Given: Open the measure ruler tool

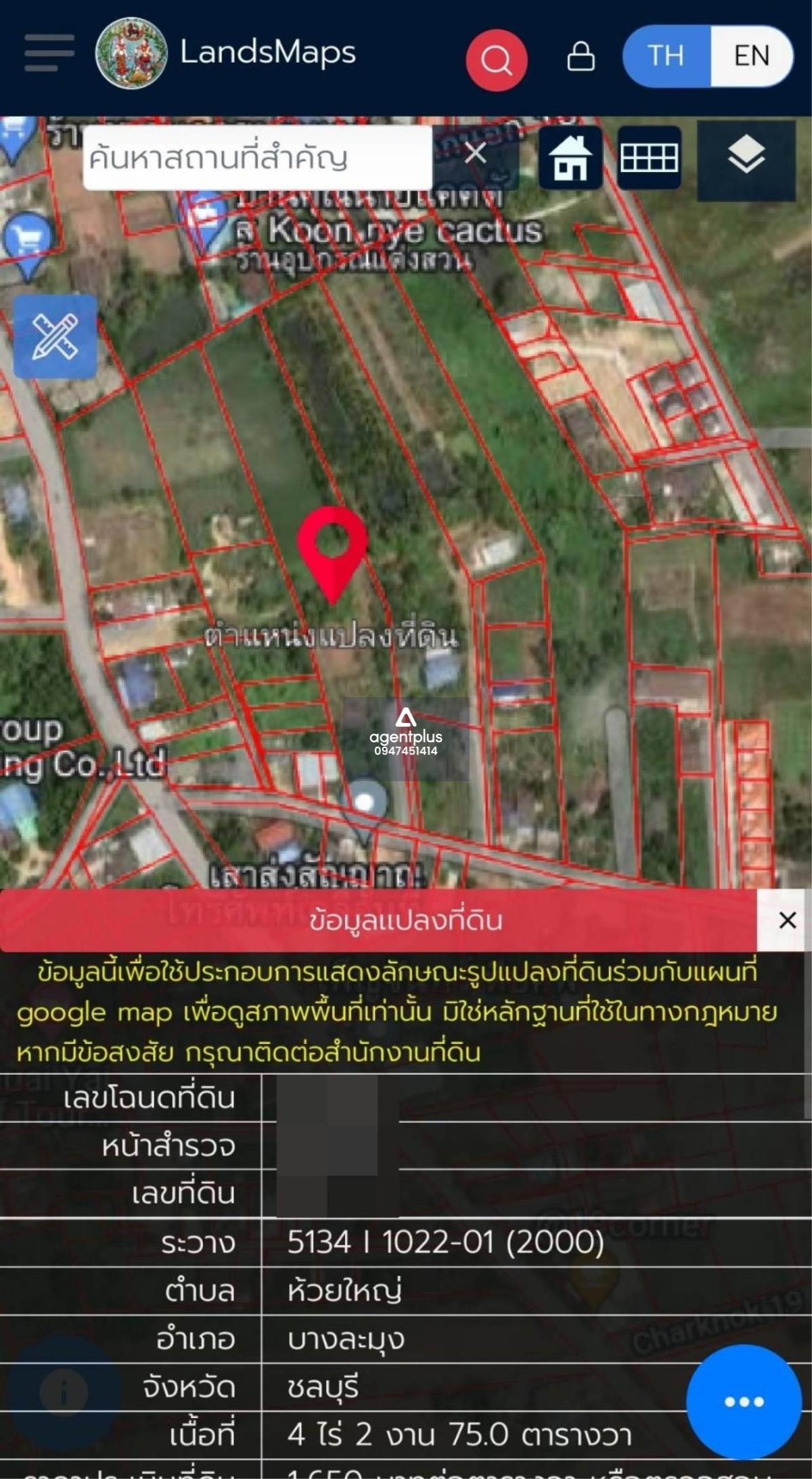Looking at the screenshot, I should 55,336.
